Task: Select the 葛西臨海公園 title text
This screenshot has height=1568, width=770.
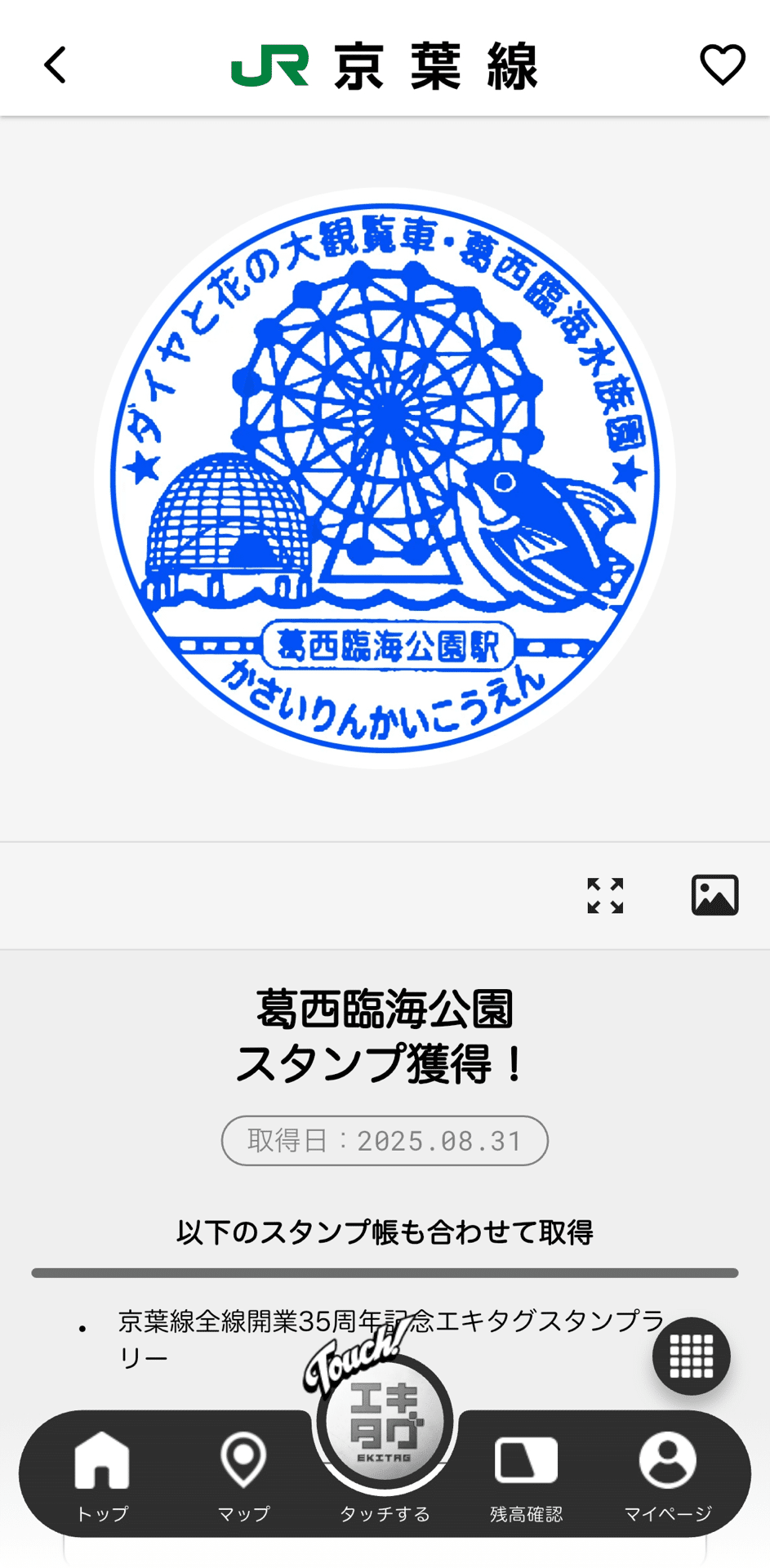Action: pos(384,1009)
